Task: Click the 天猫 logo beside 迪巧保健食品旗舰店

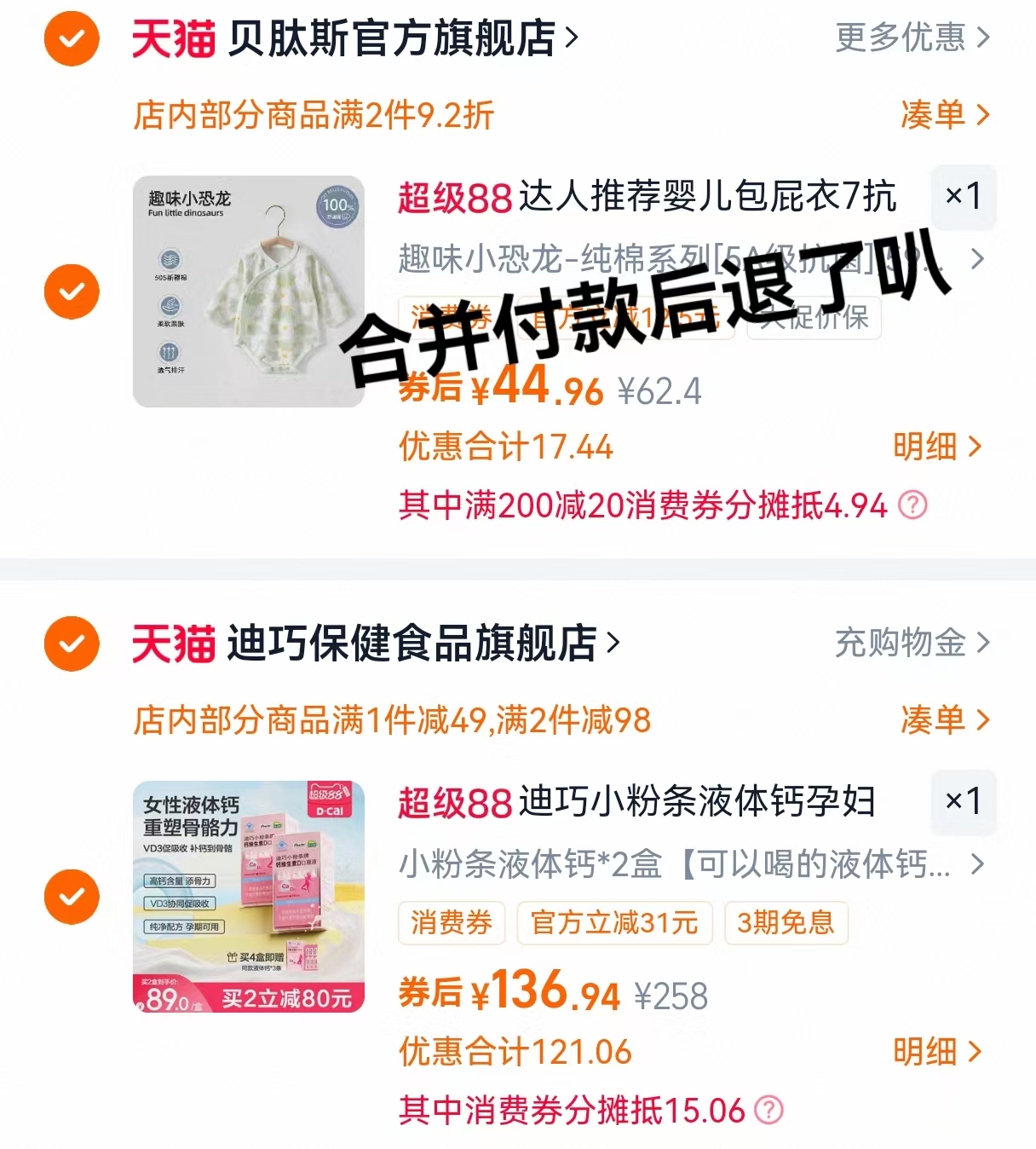Action: tap(174, 644)
